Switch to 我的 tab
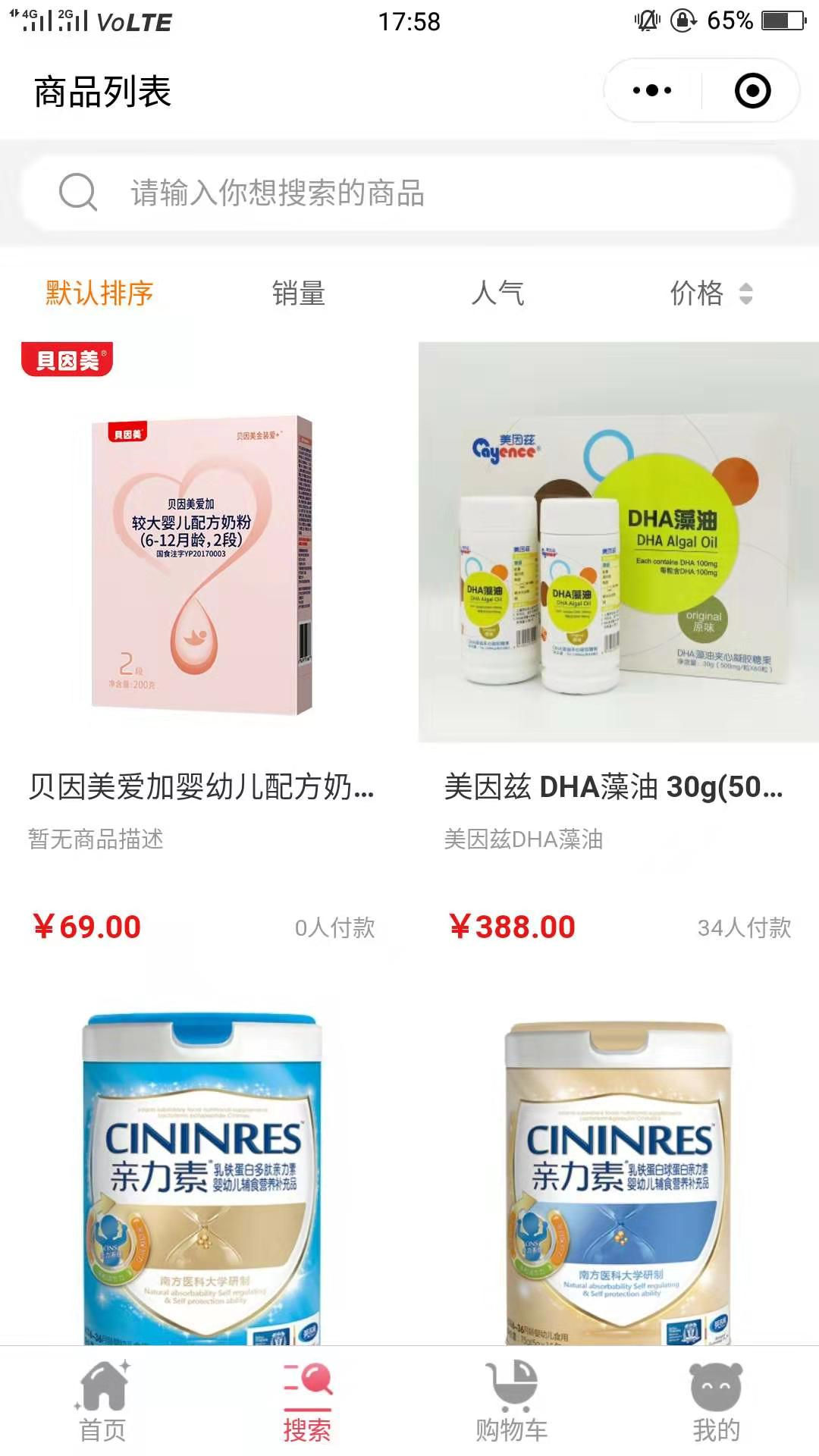Screen dimensions: 819x1456 (716, 1401)
